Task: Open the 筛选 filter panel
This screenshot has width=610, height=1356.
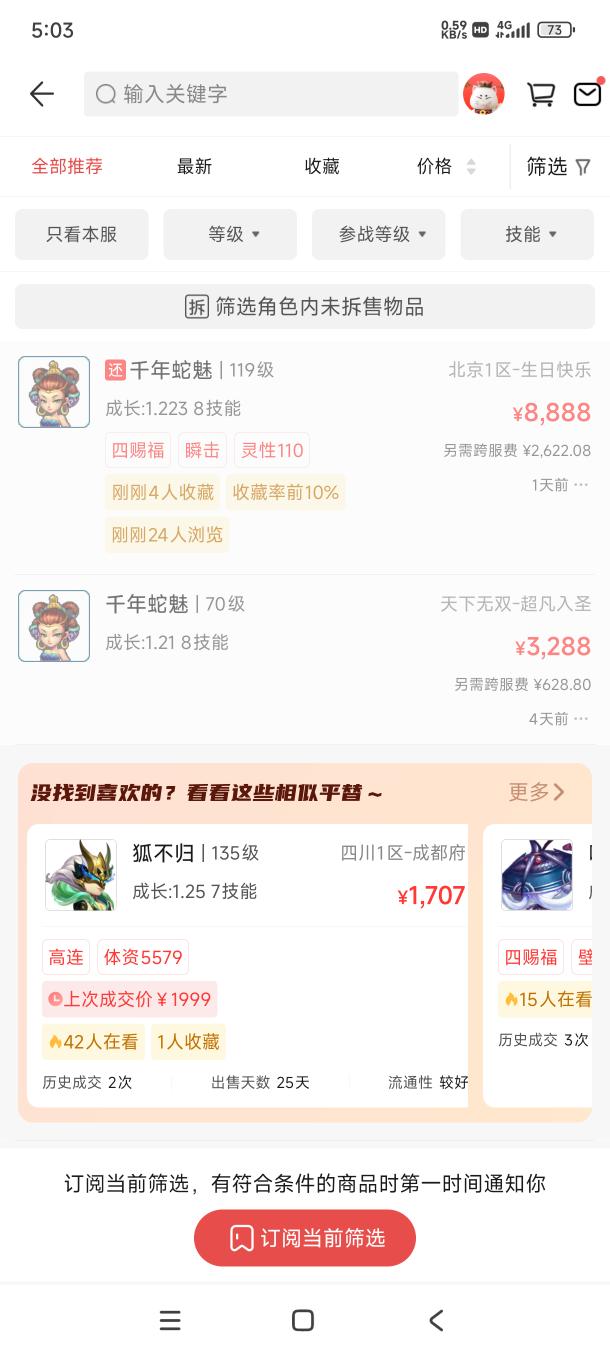Action: [x=558, y=167]
